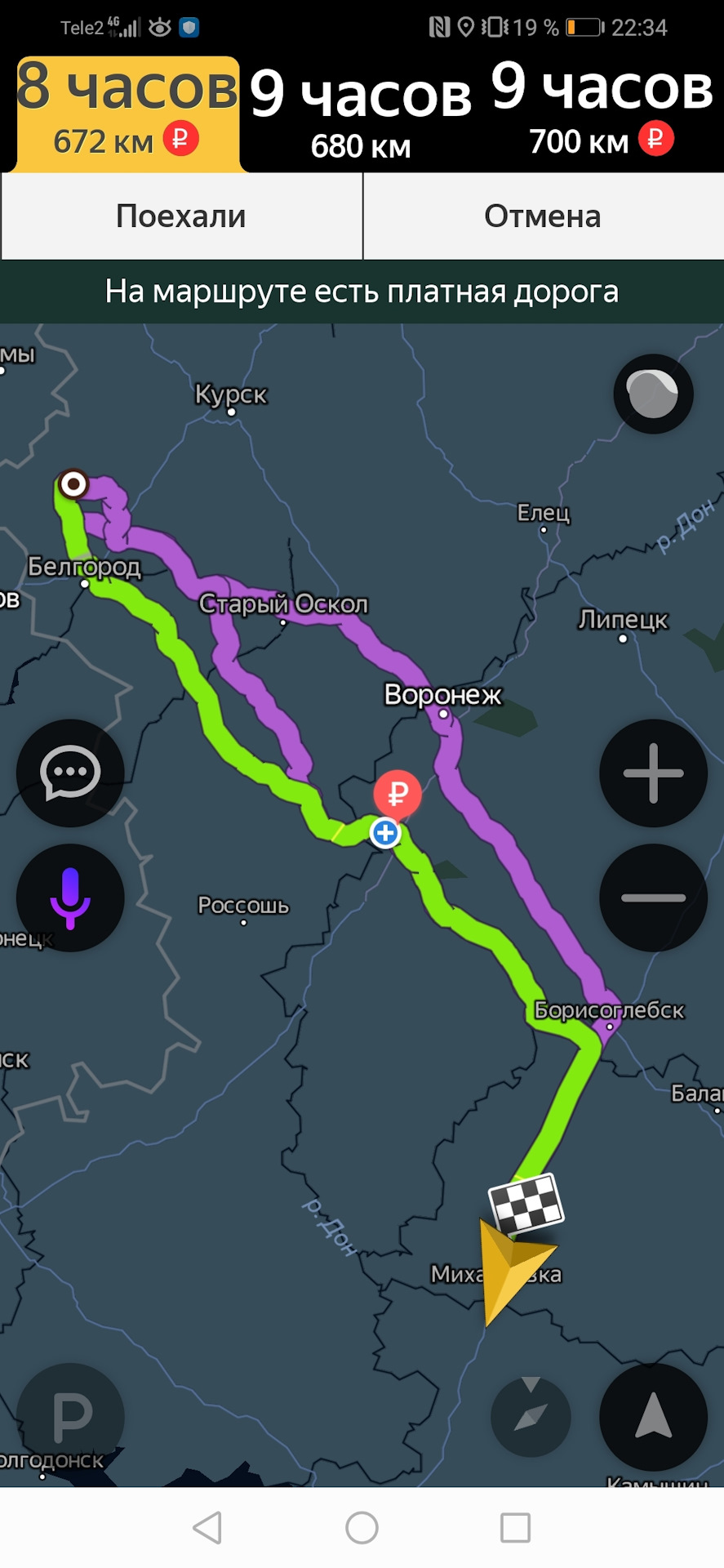Cancel route with Отмена
The width and height of the screenshot is (724, 1568).
point(543,216)
